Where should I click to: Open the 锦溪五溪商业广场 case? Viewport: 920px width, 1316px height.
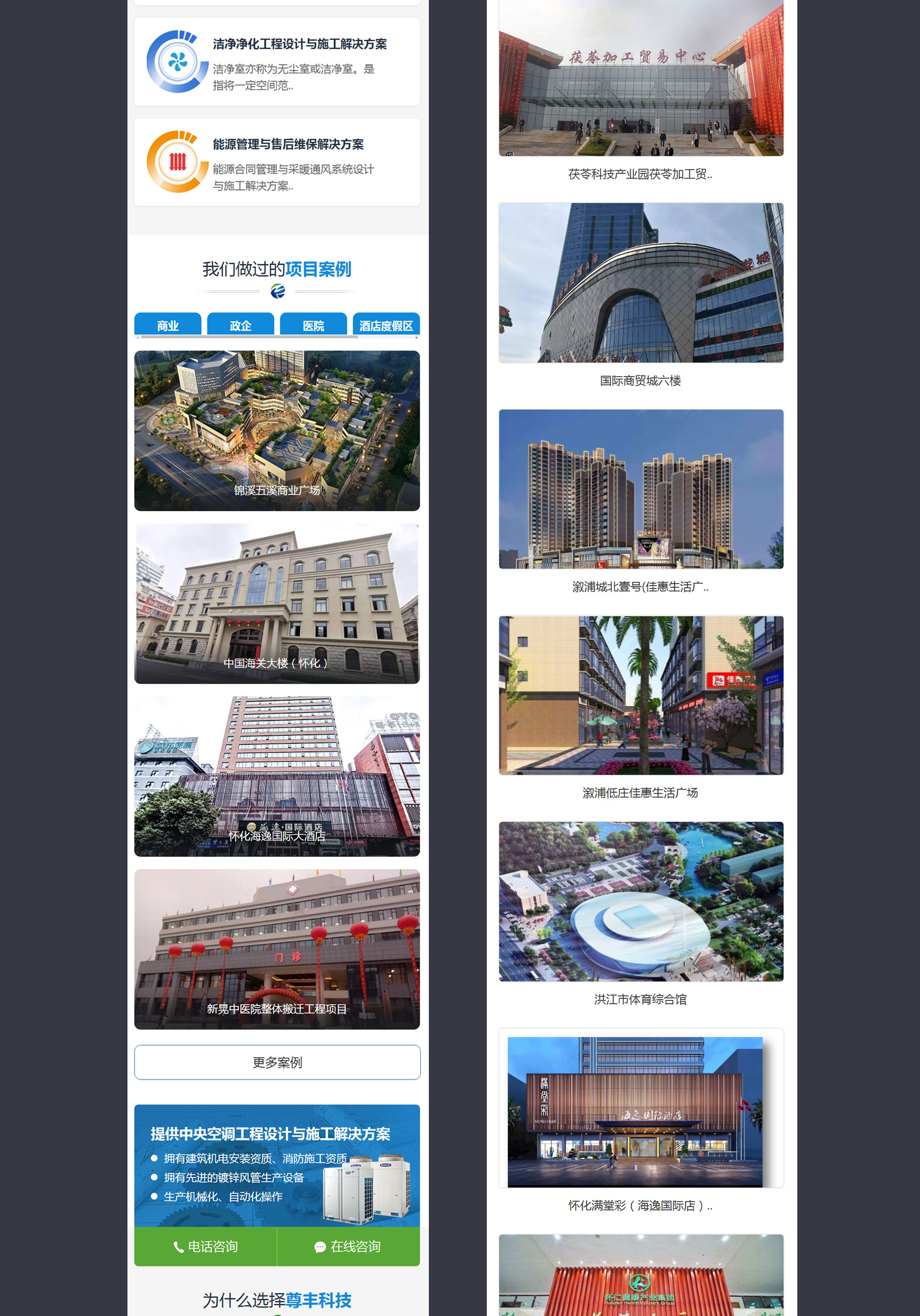(277, 430)
